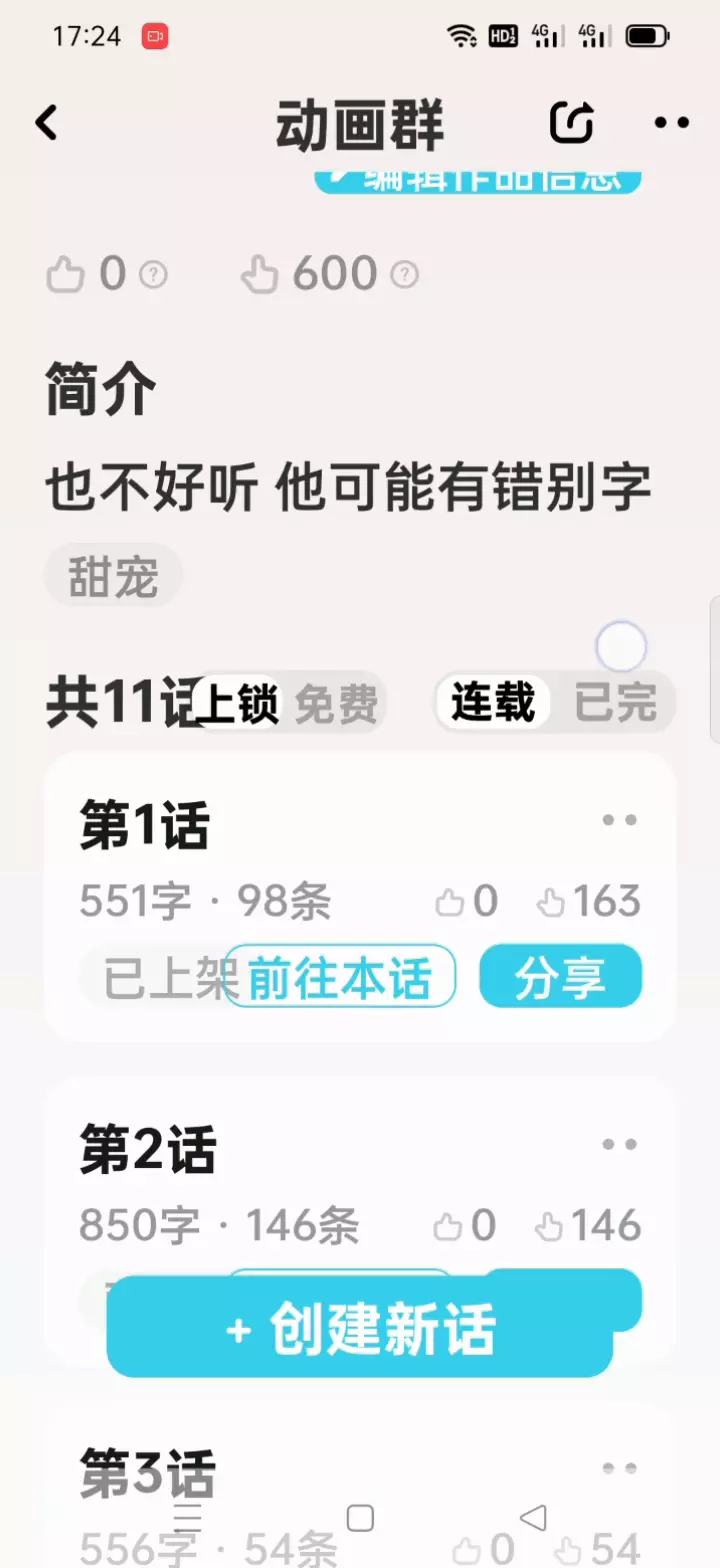Viewport: 720px width, 1568px height.
Task: Select the 连载 status
Action: [x=492, y=702]
